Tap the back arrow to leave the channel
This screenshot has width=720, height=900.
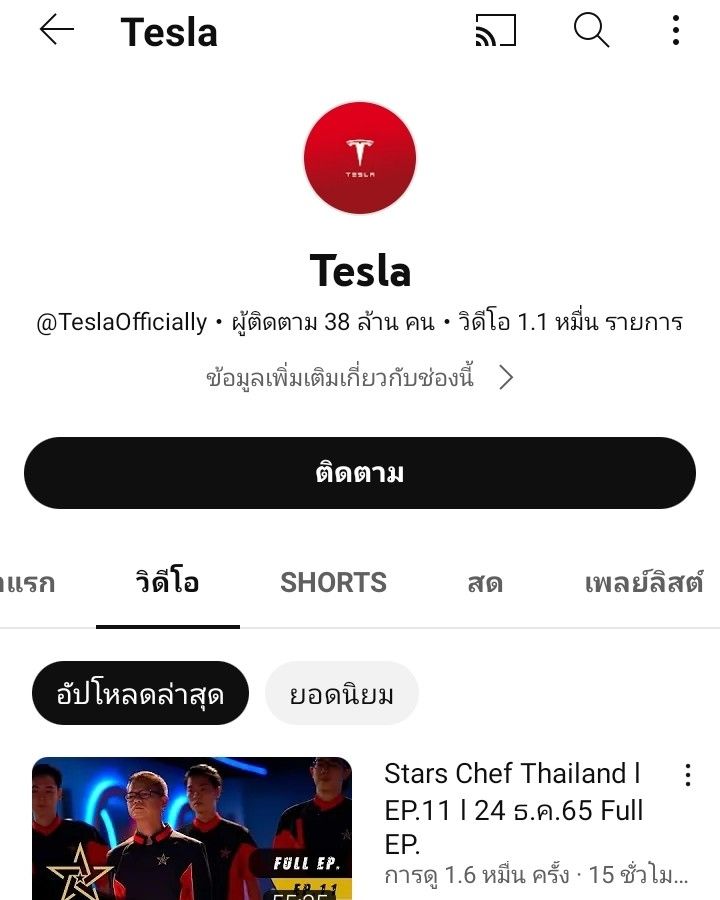pos(55,31)
